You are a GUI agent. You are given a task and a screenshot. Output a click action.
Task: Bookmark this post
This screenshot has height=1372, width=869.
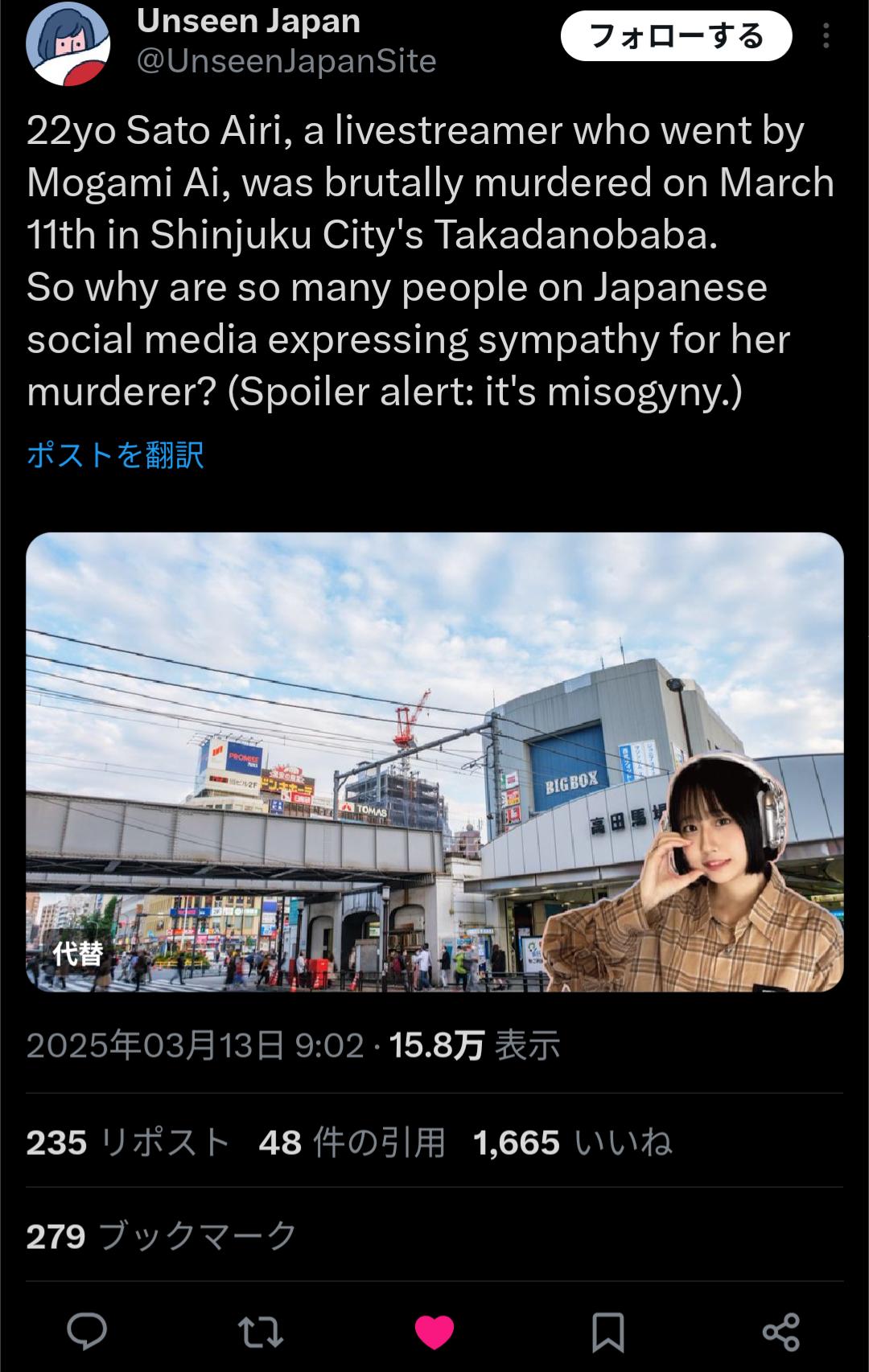click(x=607, y=1332)
